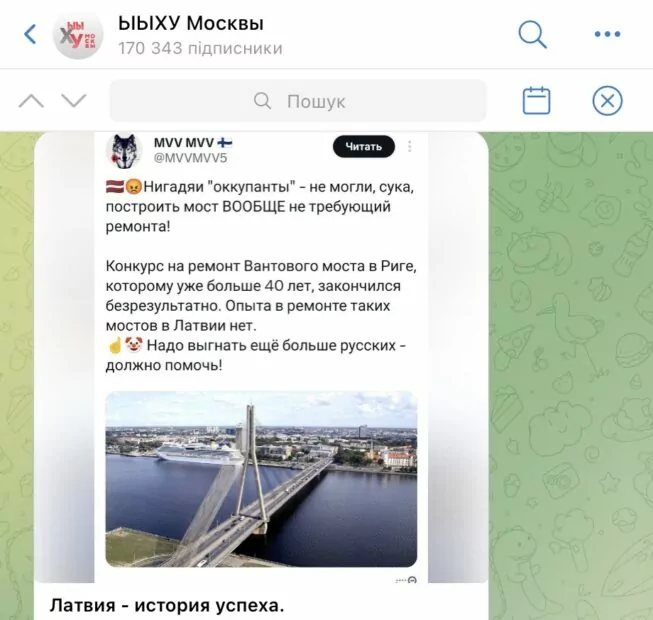The width and height of the screenshot is (653, 620).
Task: Open the three-dot overflow menu
Action: click(x=607, y=35)
